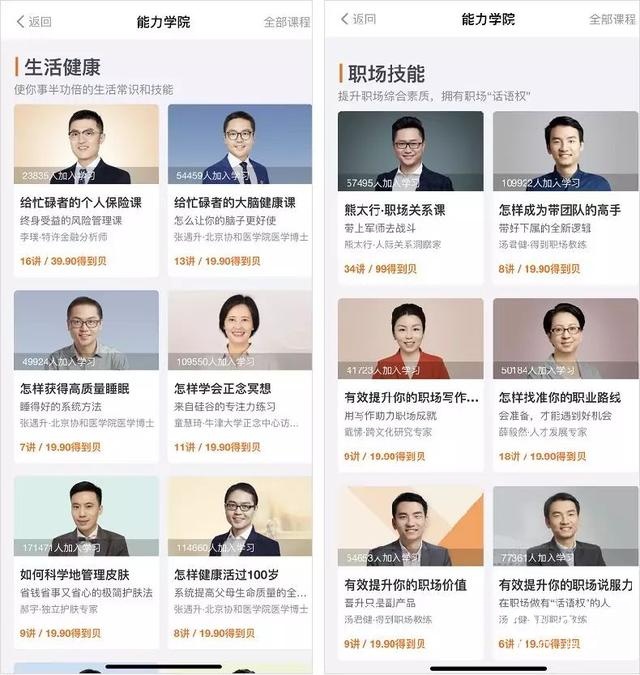The height and width of the screenshot is (675, 640).
Task: Open 全部课程 on the 生活健康 page
Action: pos(287,21)
